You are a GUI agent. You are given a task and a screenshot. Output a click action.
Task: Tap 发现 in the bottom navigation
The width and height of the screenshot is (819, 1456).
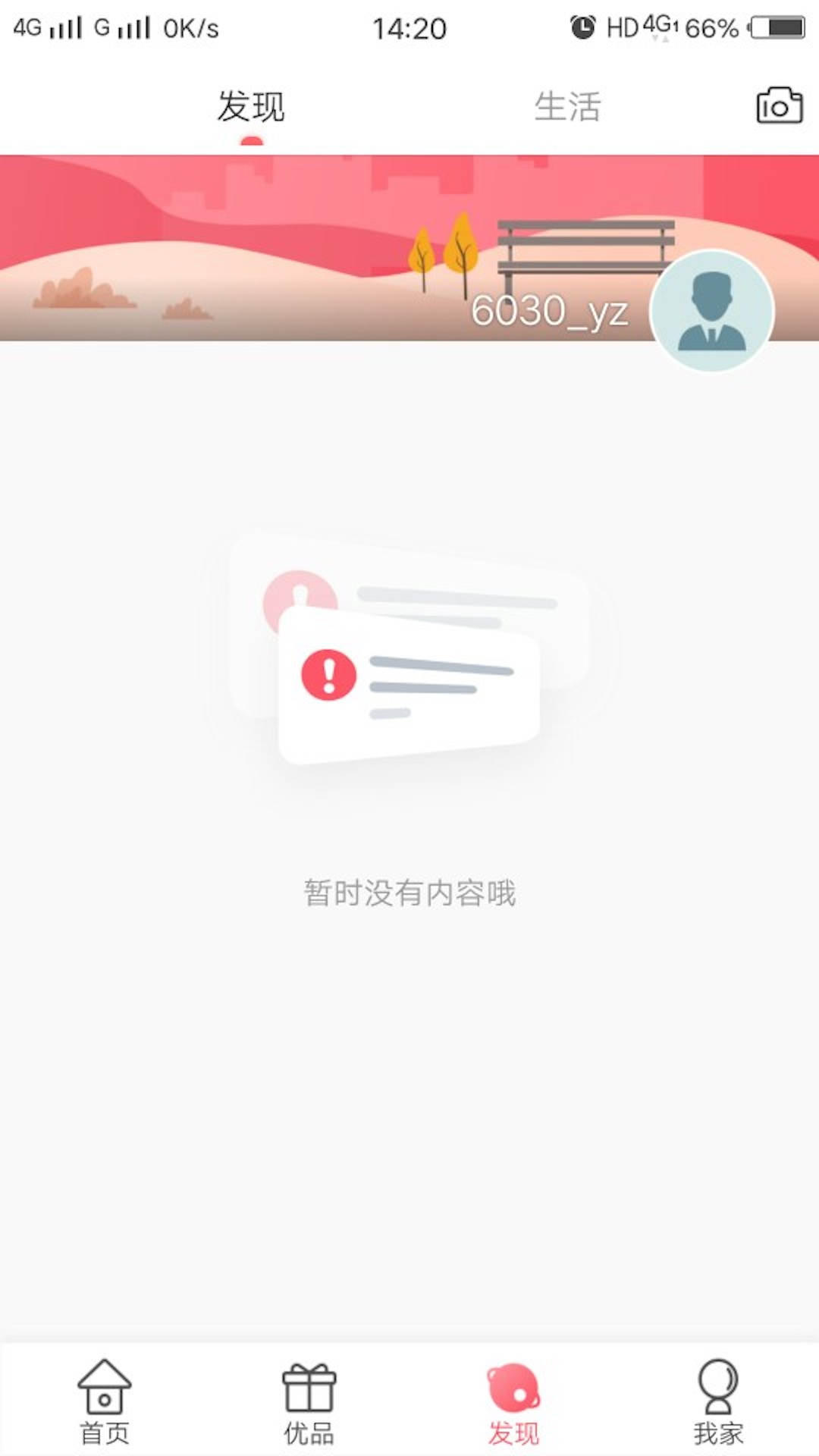(x=513, y=1401)
